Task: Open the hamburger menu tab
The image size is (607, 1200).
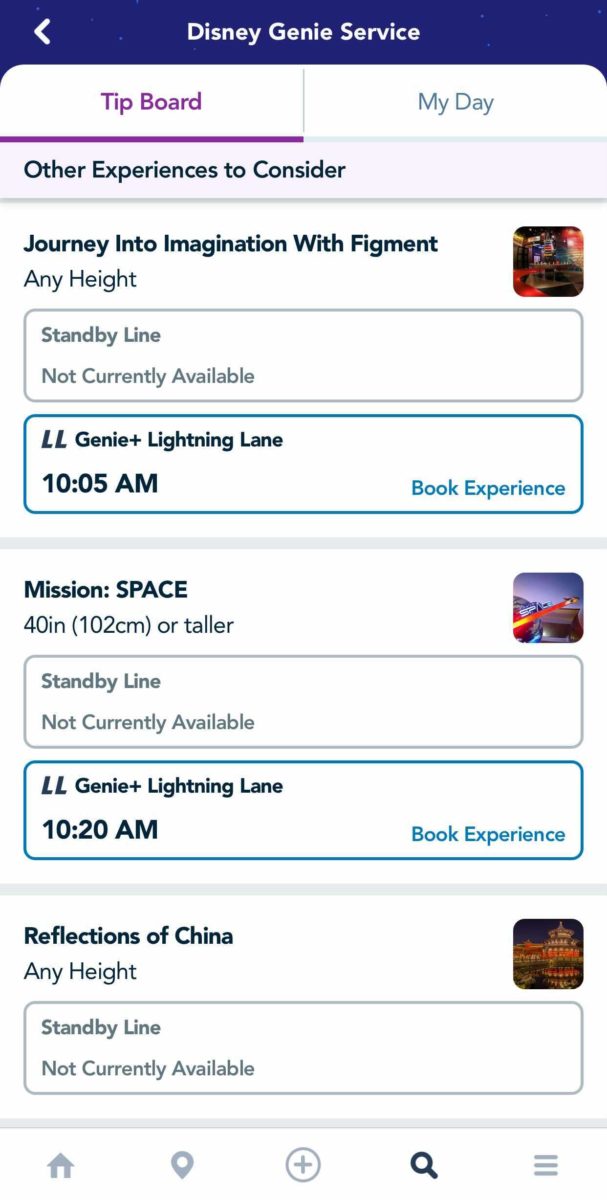Action: click(545, 1165)
